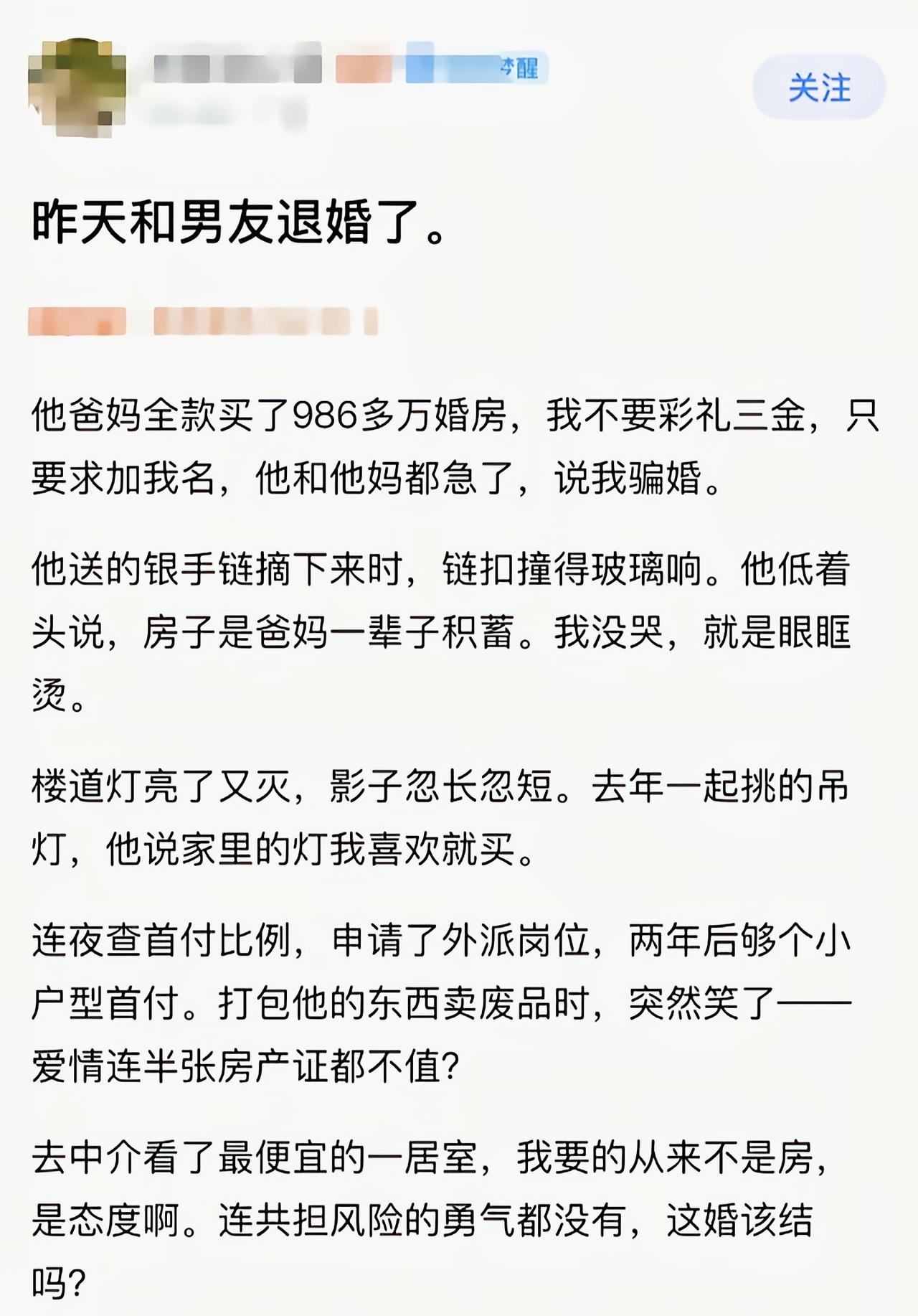The width and height of the screenshot is (918, 1316).
Task: View the author's profile picture
Action: click(x=75, y=86)
